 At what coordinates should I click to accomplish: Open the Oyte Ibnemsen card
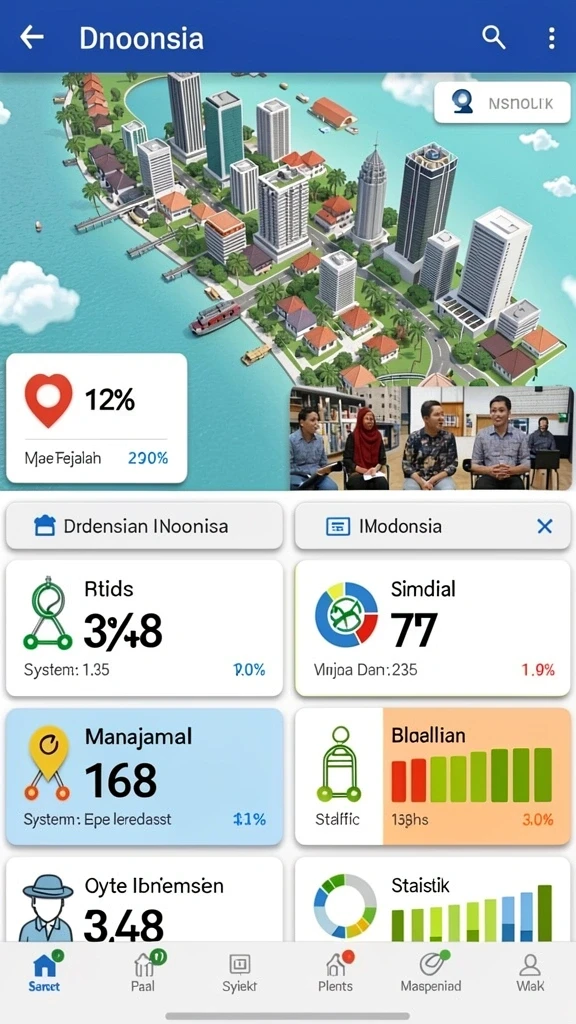[144, 900]
